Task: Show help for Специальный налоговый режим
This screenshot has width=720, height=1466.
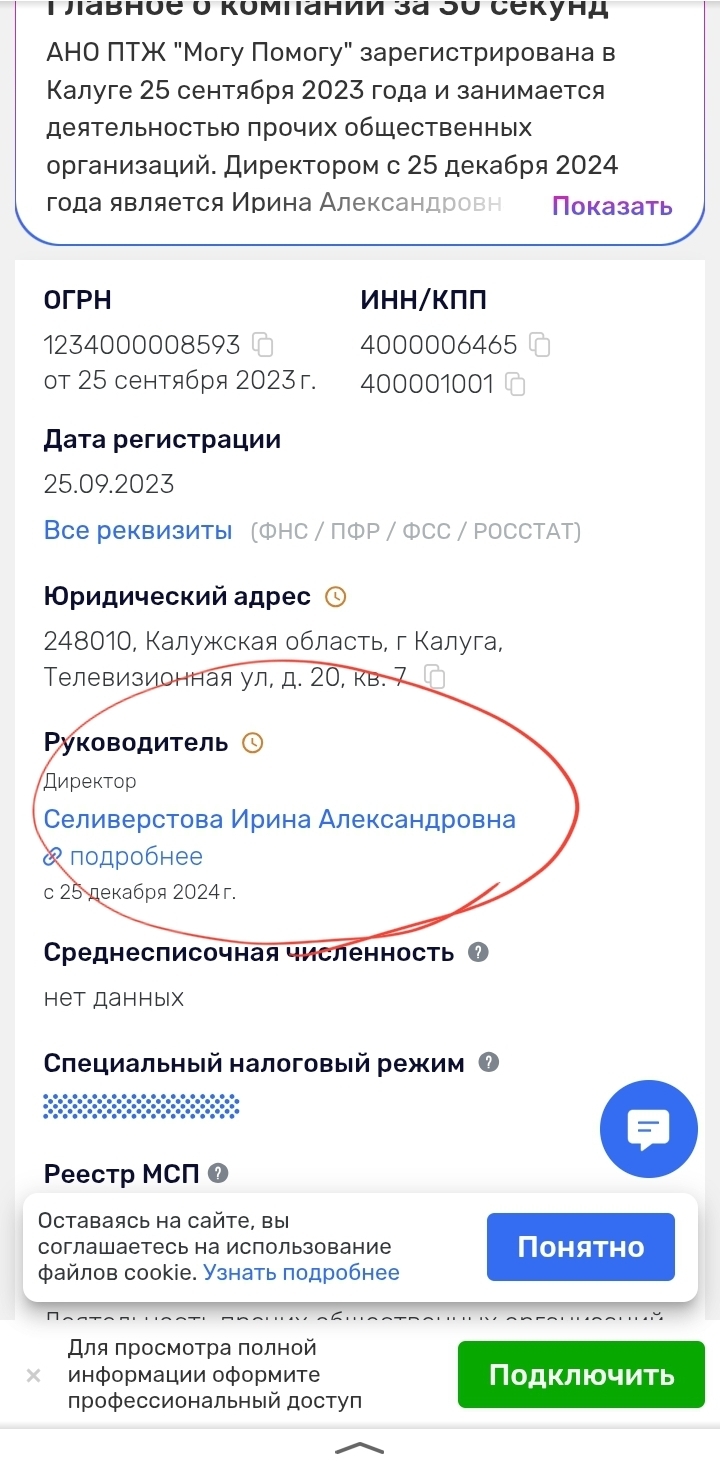Action: pos(489,1062)
